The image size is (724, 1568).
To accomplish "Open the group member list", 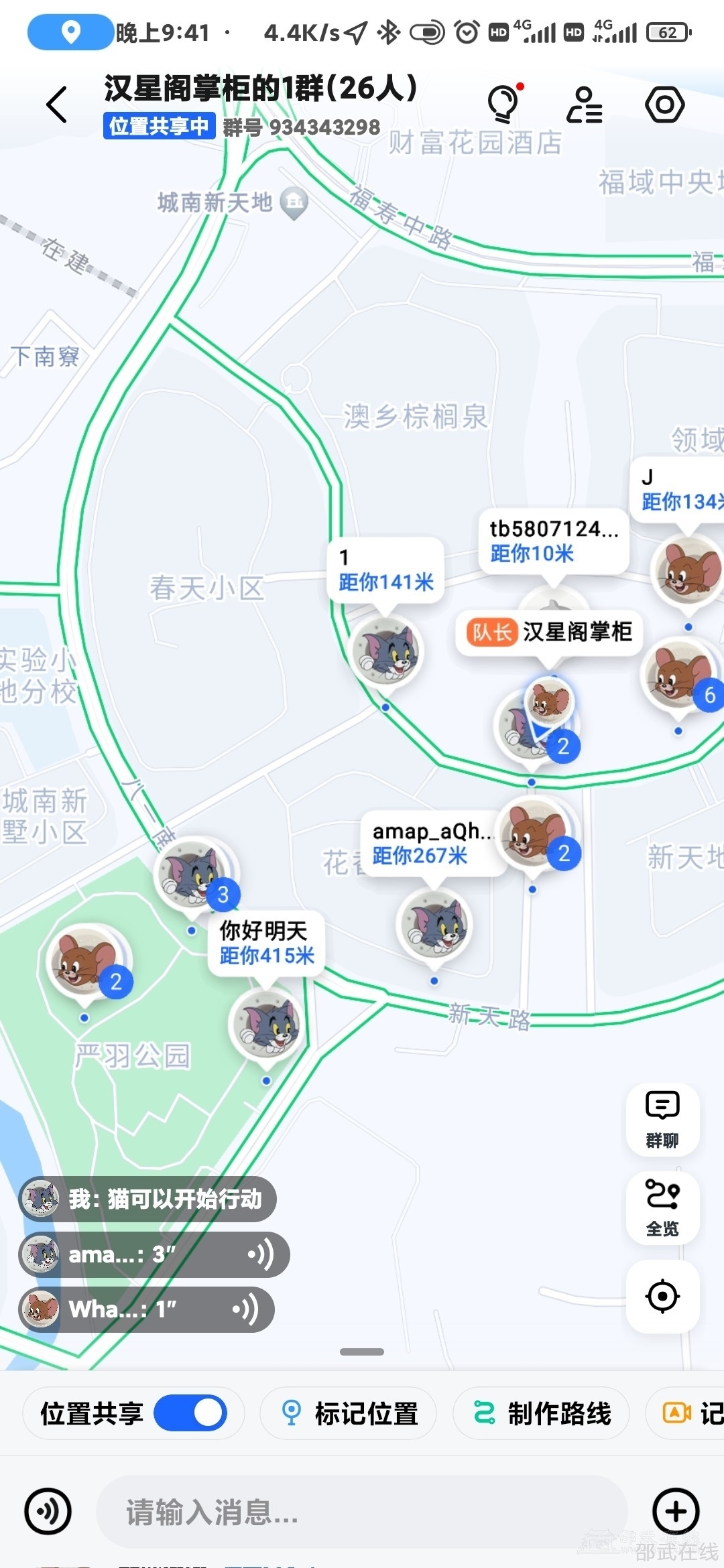I will tap(584, 105).
